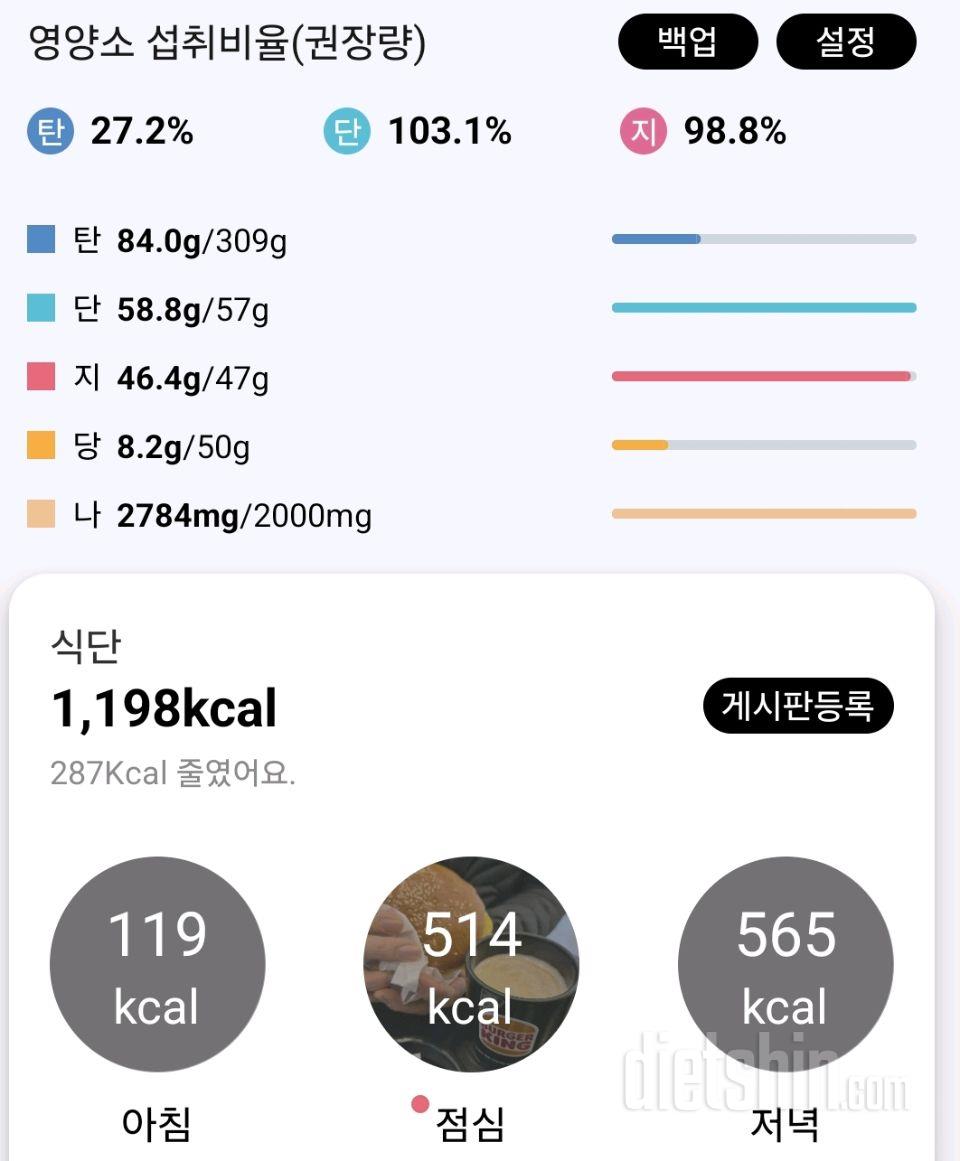Click the teal 단 (protein) percentage badge
Screen dimensions: 960x1161
coord(345,128)
